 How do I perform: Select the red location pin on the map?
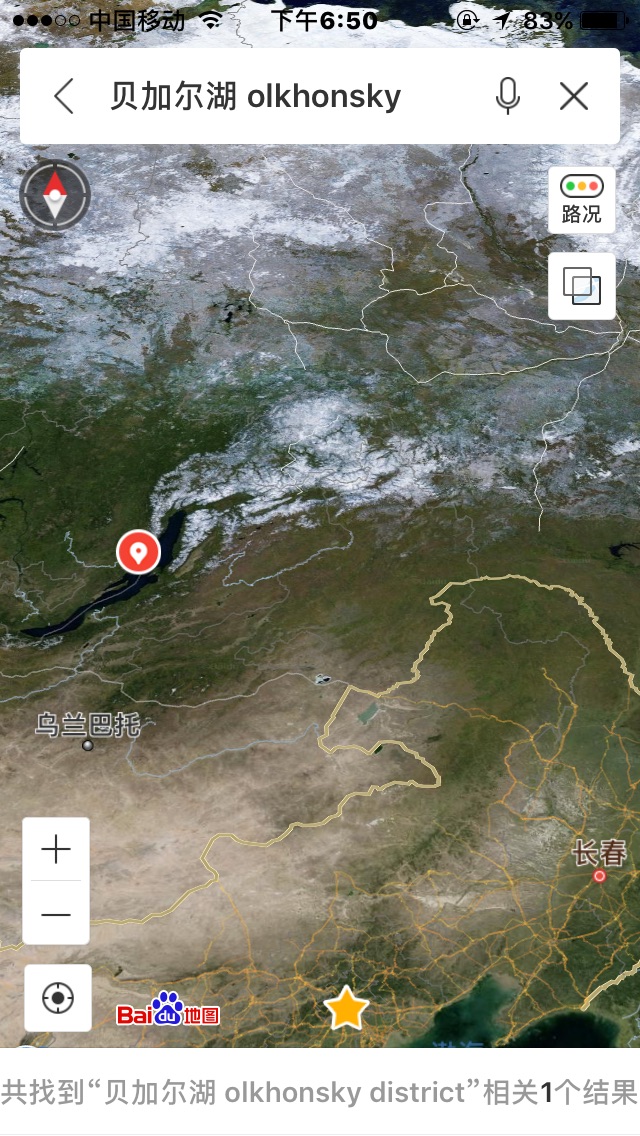pyautogui.click(x=138, y=551)
